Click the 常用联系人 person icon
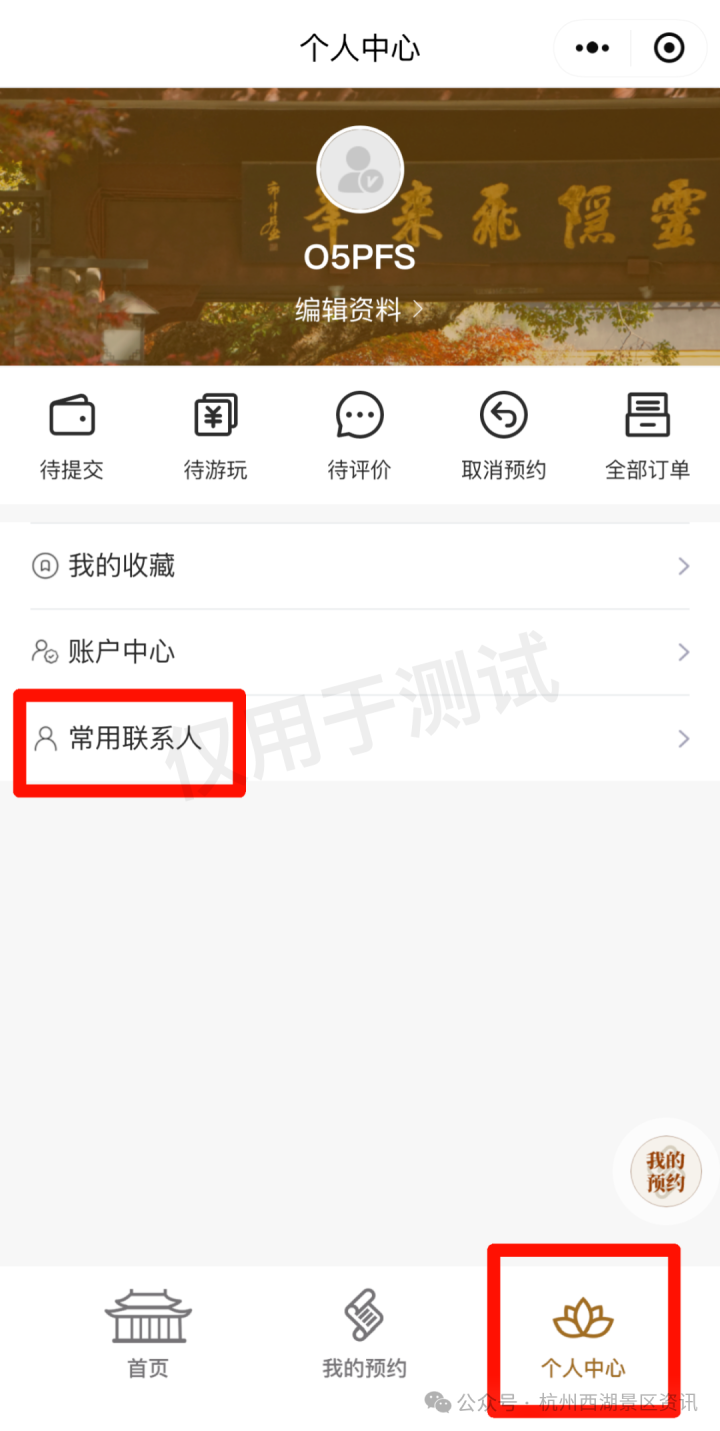720x1431 pixels. 44,739
